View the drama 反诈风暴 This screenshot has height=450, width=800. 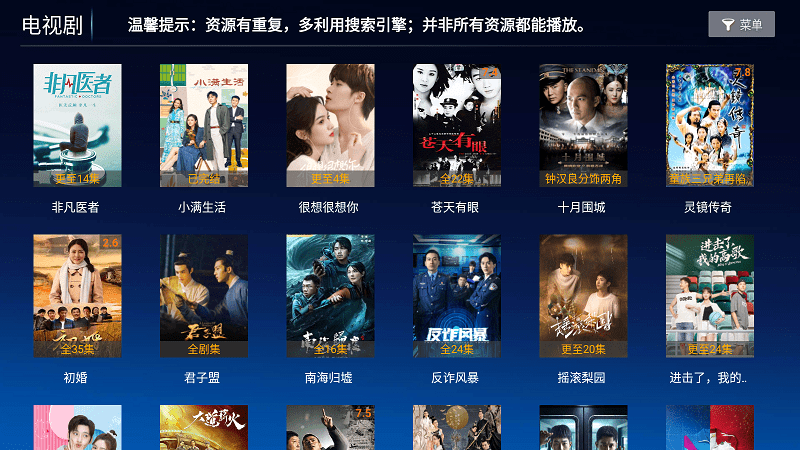click(x=457, y=296)
